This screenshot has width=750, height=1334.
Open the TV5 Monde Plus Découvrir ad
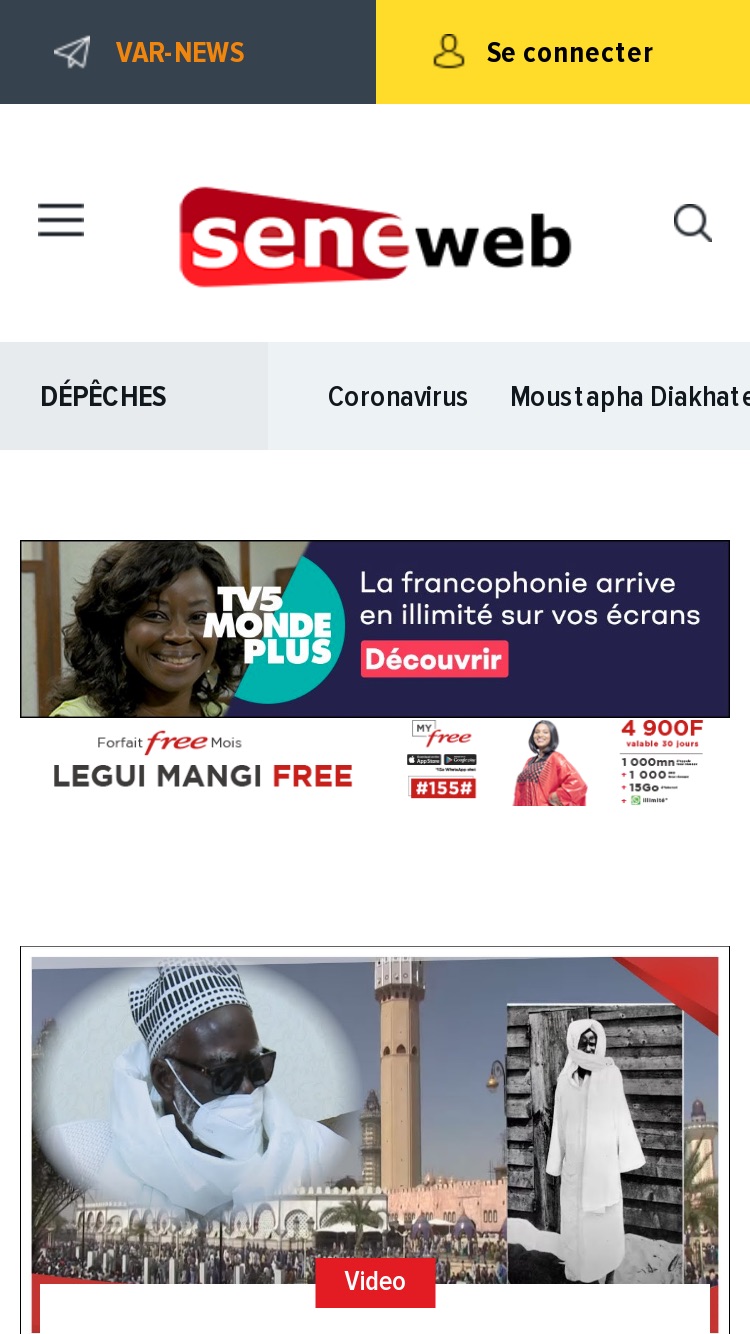click(375, 629)
